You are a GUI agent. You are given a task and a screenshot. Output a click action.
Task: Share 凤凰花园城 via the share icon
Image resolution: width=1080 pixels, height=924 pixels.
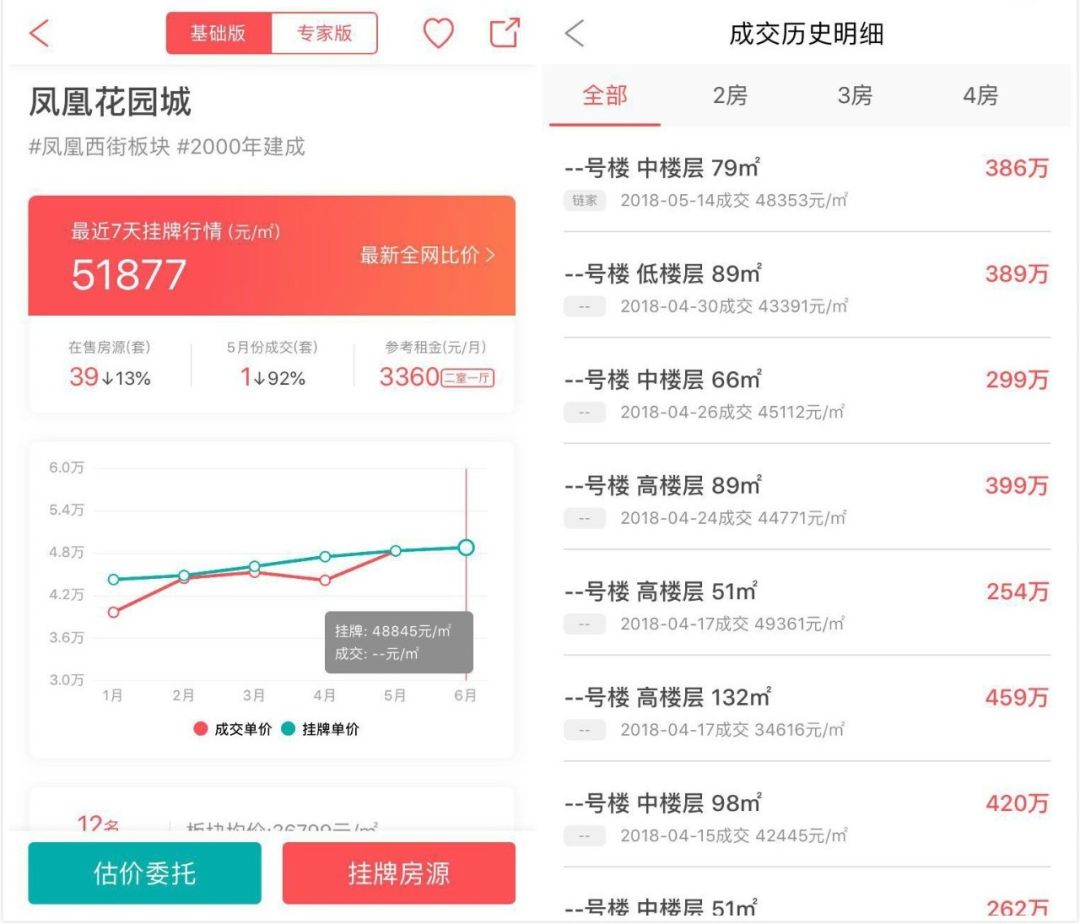[x=505, y=33]
